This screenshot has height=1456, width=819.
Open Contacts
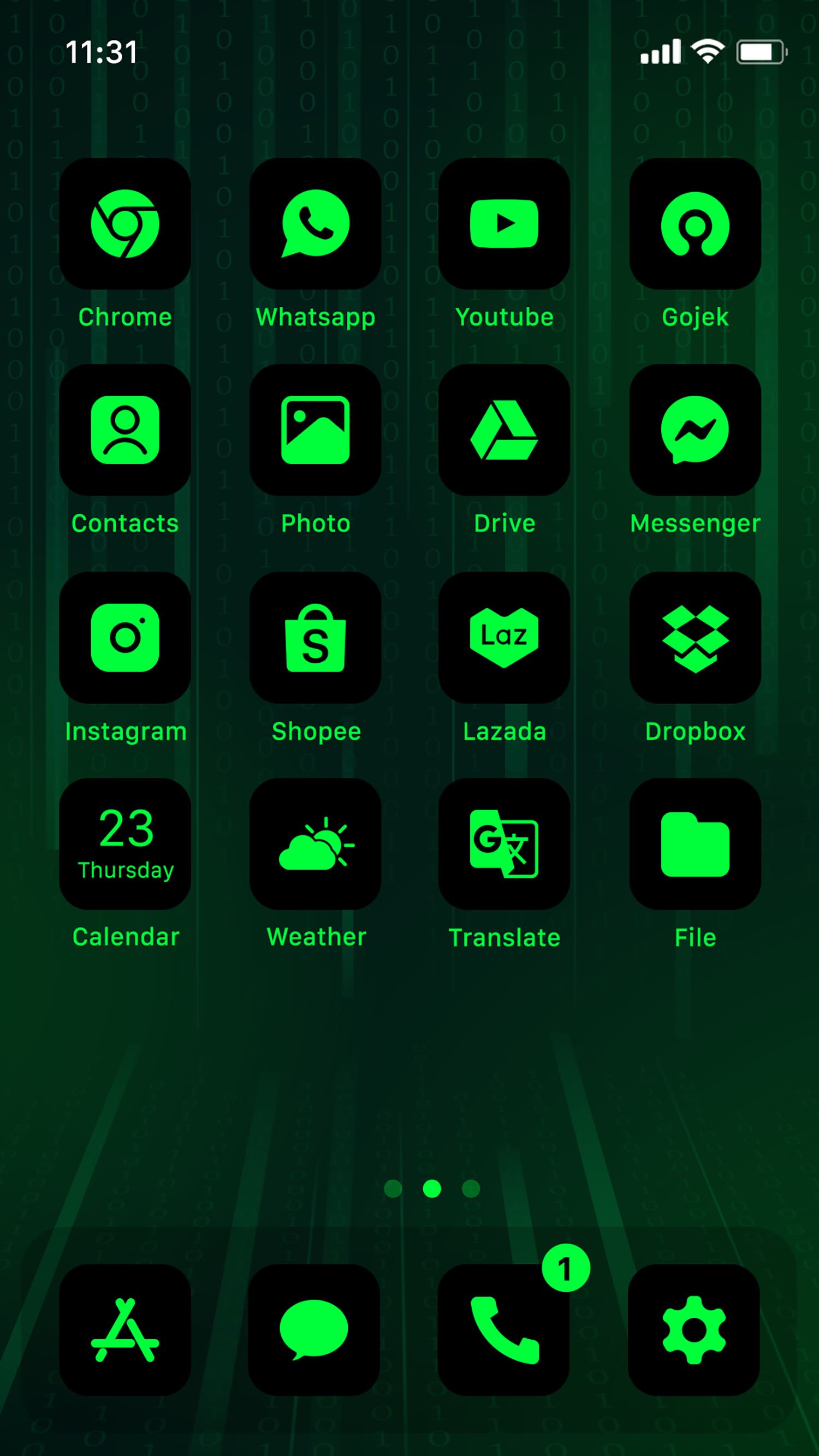tap(125, 430)
